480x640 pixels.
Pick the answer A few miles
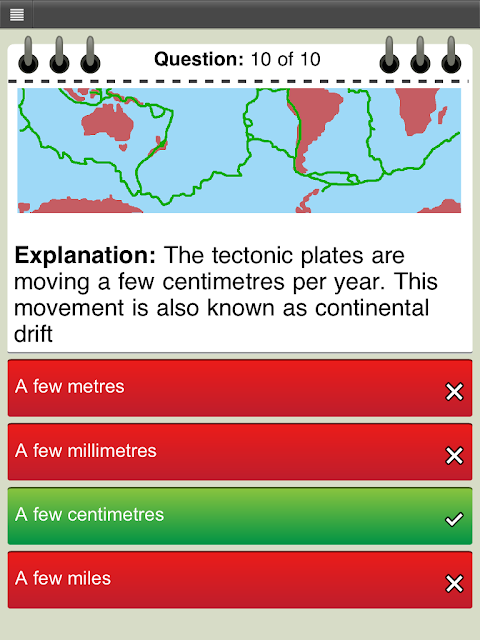240,580
